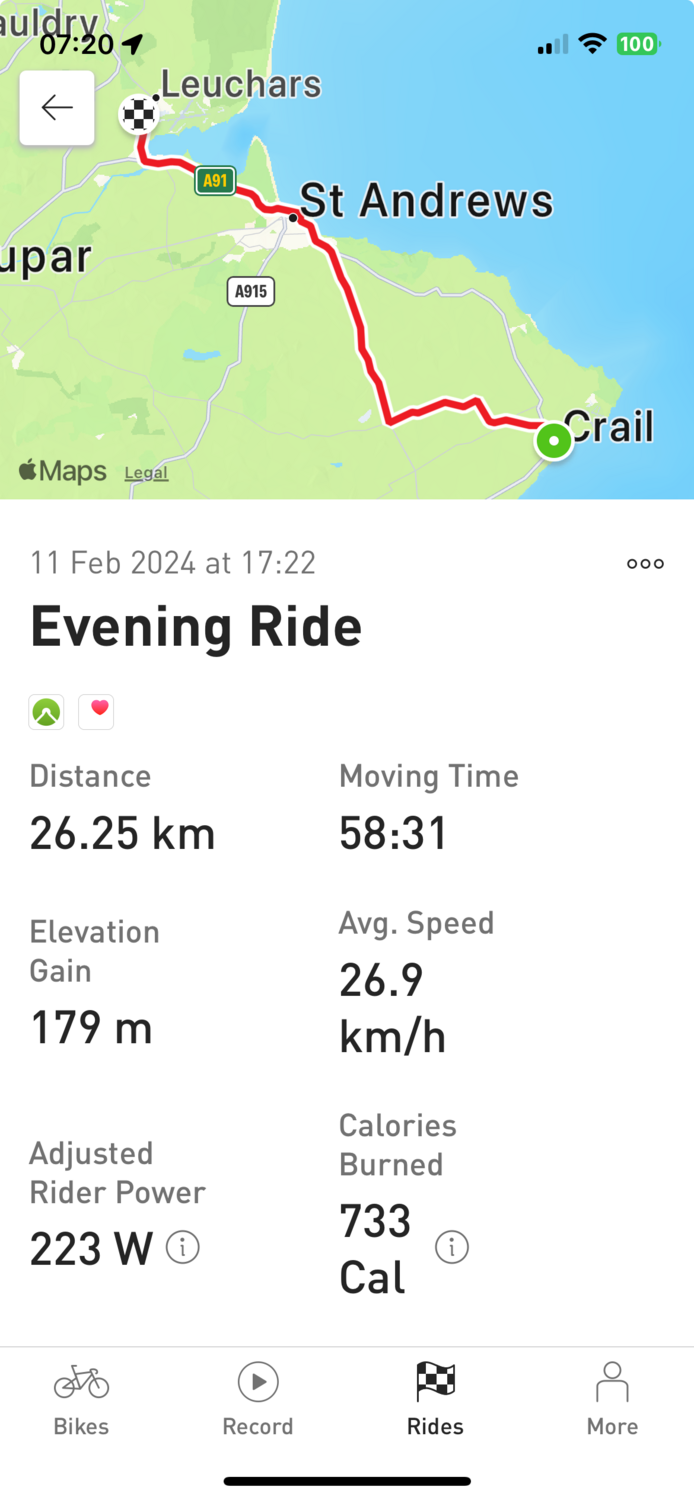Open the Legal link on the map
The image size is (694, 1500).
146,473
